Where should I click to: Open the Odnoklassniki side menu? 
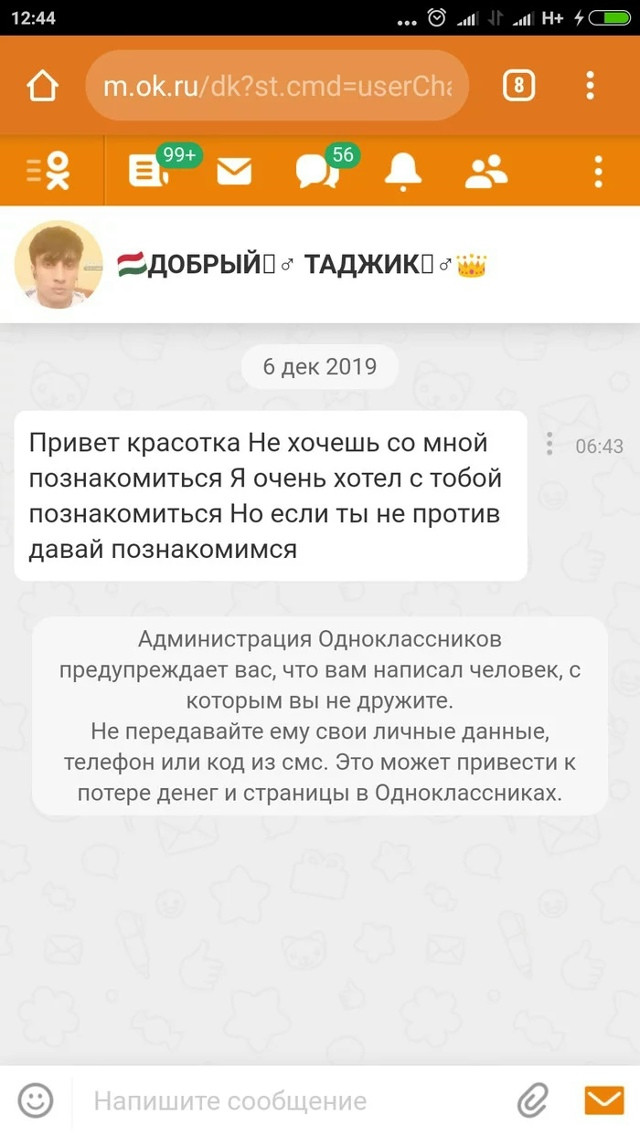pyautogui.click(x=49, y=171)
